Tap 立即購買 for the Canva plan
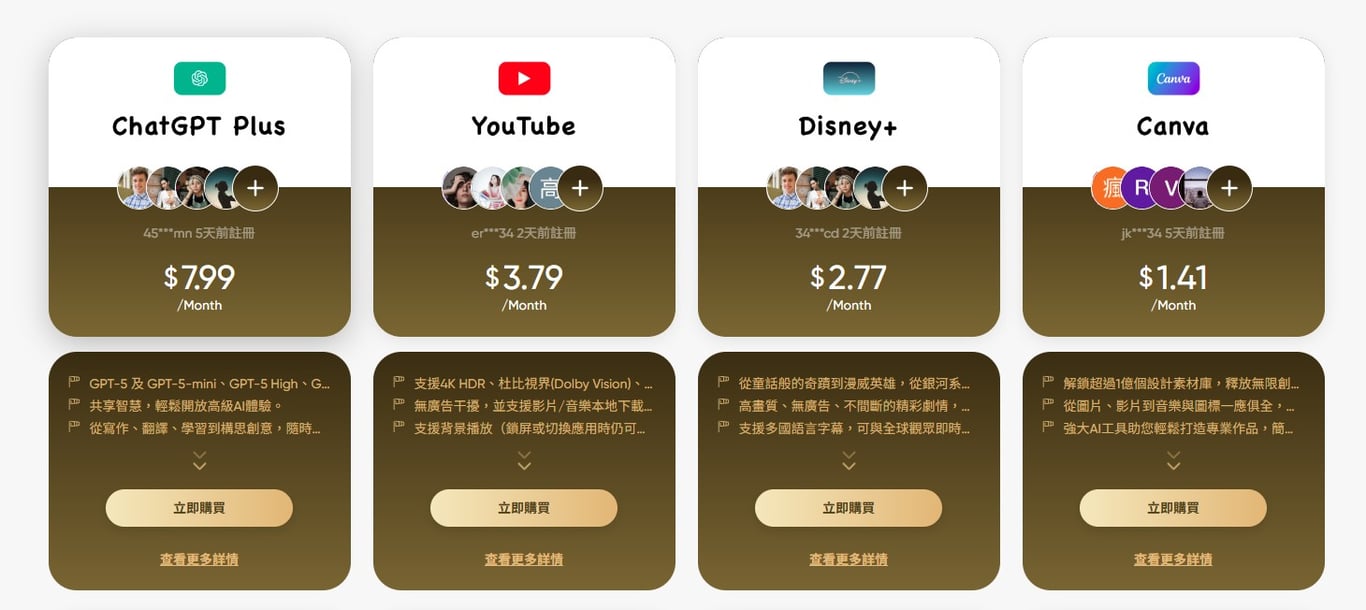 pyautogui.click(x=1172, y=508)
